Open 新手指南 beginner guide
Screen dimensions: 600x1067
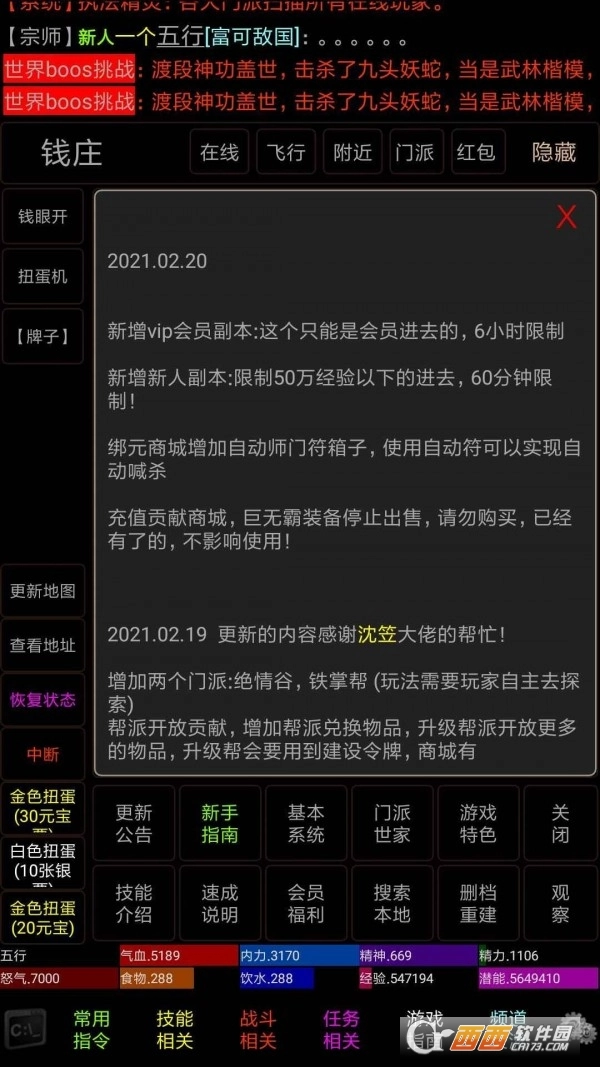[220, 824]
